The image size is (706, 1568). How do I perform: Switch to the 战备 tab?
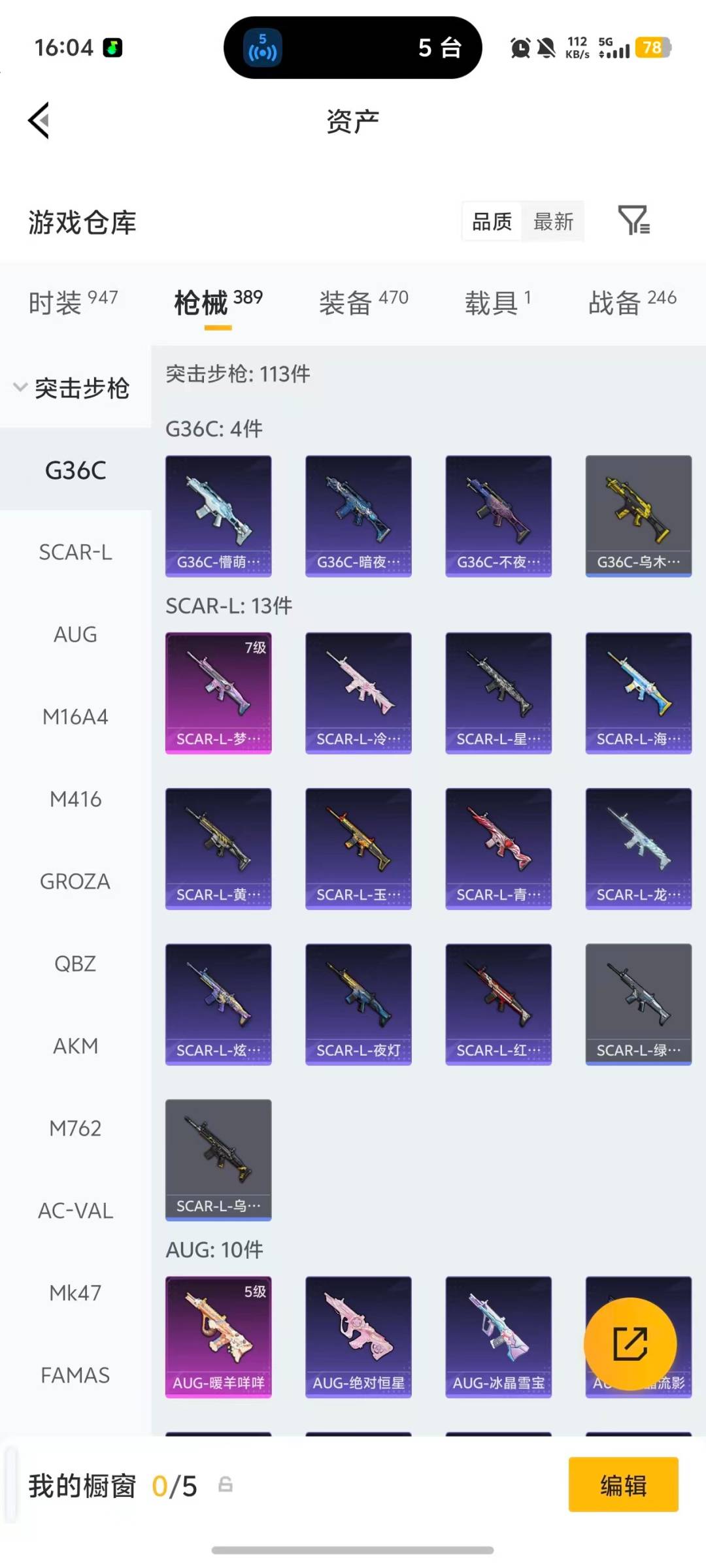pyautogui.click(x=631, y=302)
